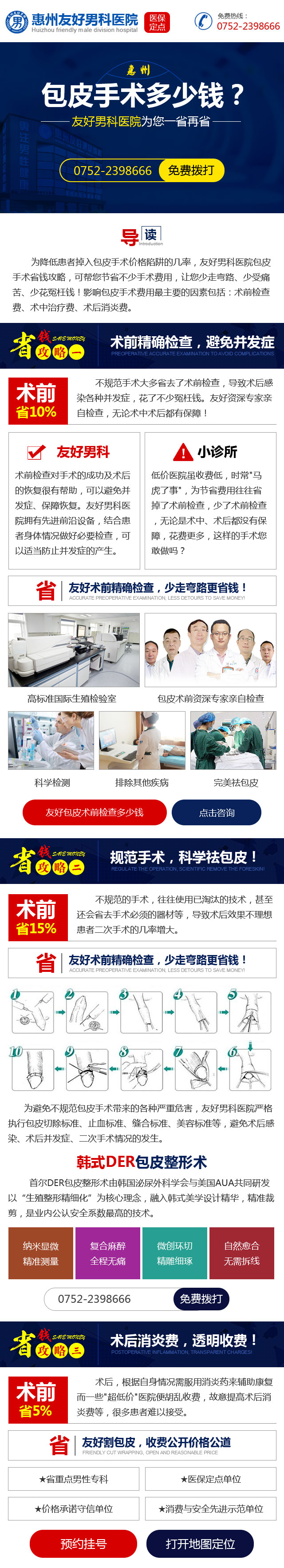Tap the 点击咨询 button
This screenshot has width=284, height=1568.
tap(217, 812)
